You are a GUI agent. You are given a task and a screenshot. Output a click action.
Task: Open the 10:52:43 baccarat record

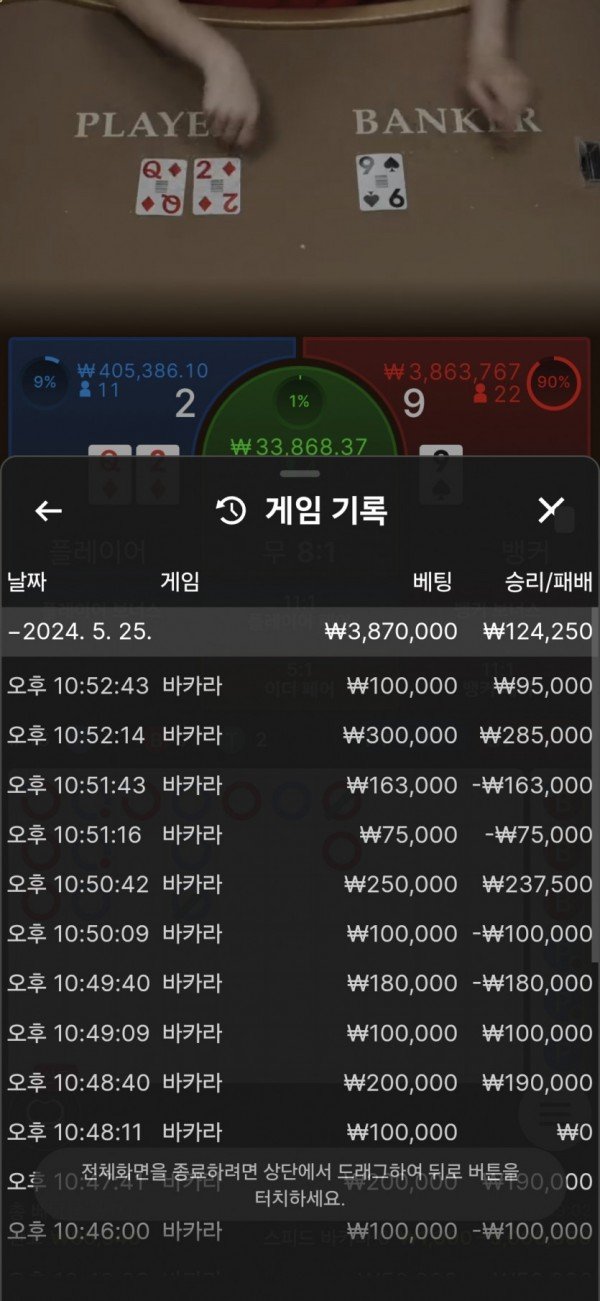(x=300, y=686)
